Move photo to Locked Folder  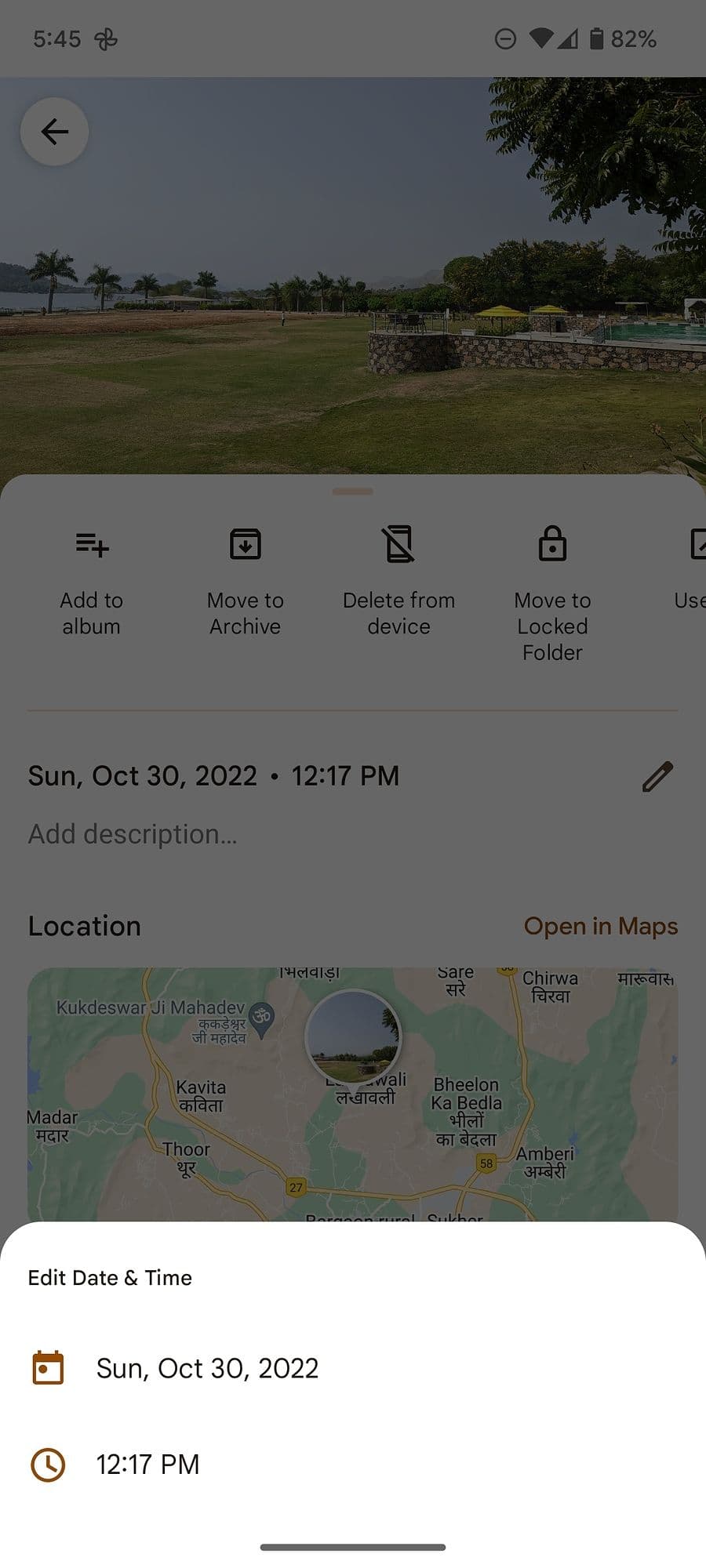click(x=552, y=592)
